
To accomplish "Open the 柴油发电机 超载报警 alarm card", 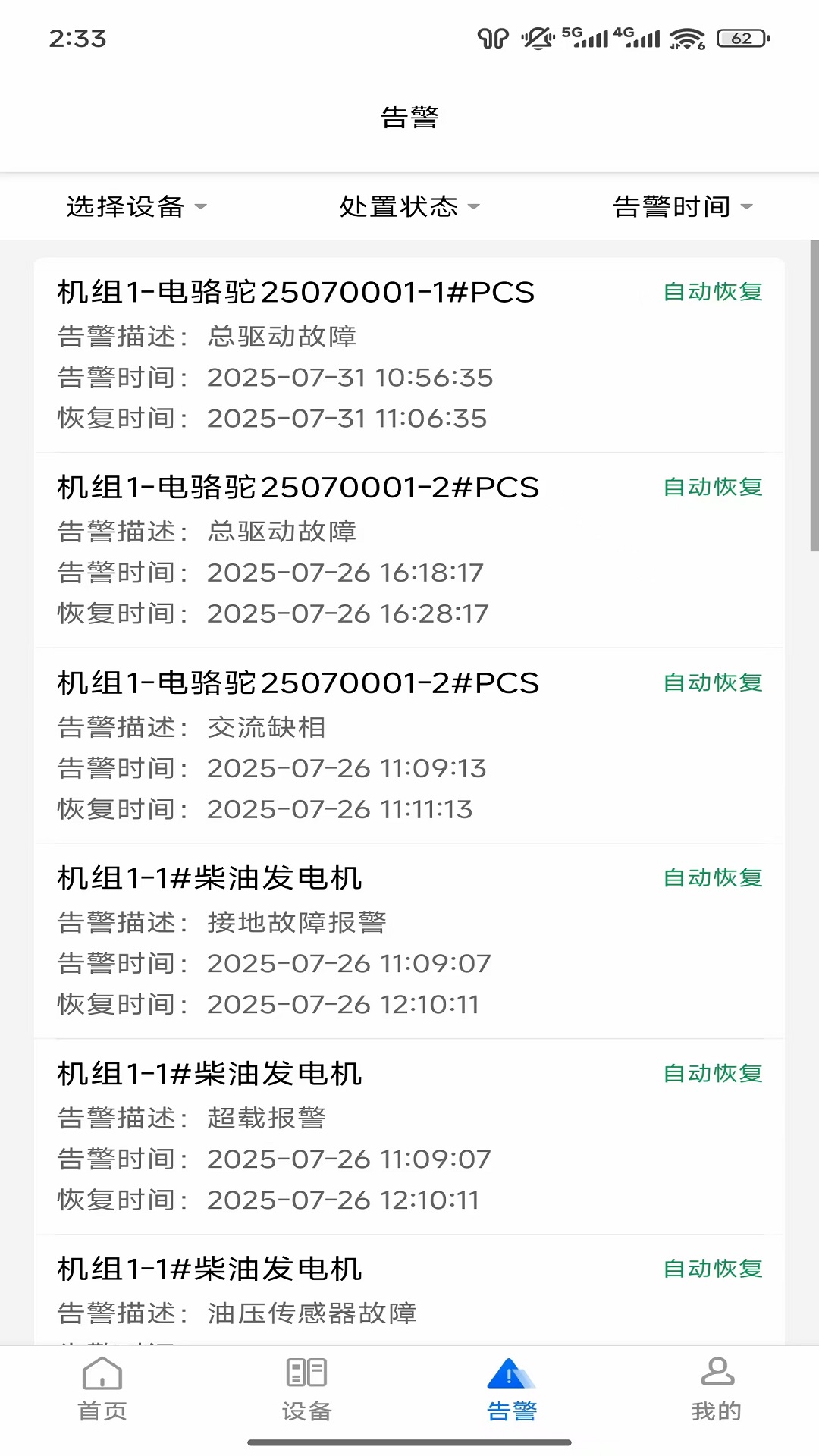I will (409, 1136).
